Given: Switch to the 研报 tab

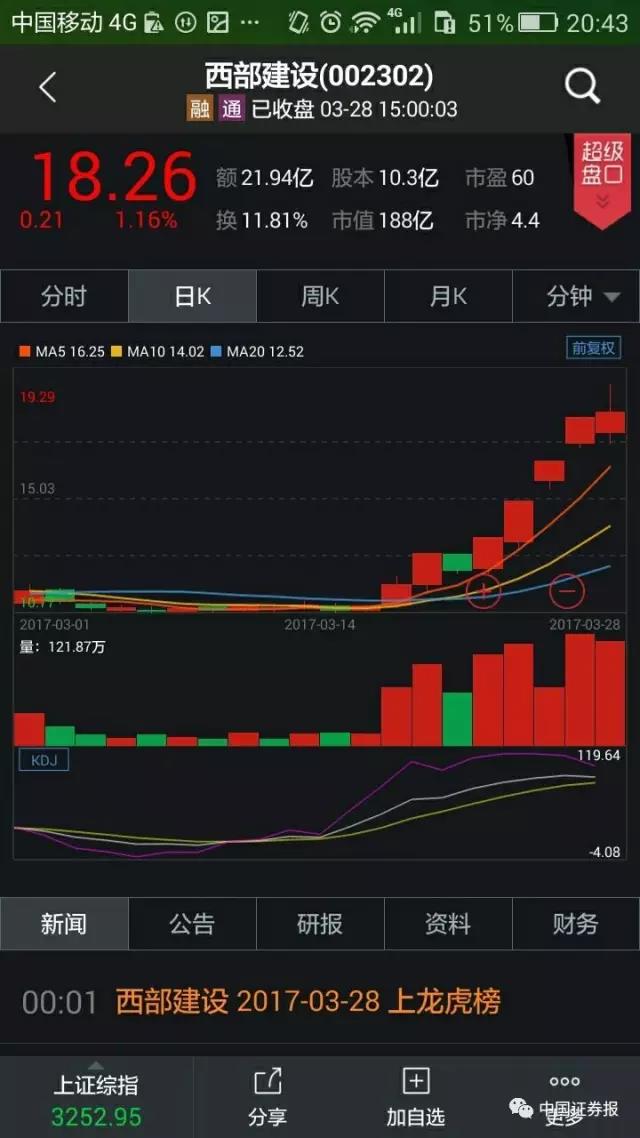Looking at the screenshot, I should click(x=320, y=924).
